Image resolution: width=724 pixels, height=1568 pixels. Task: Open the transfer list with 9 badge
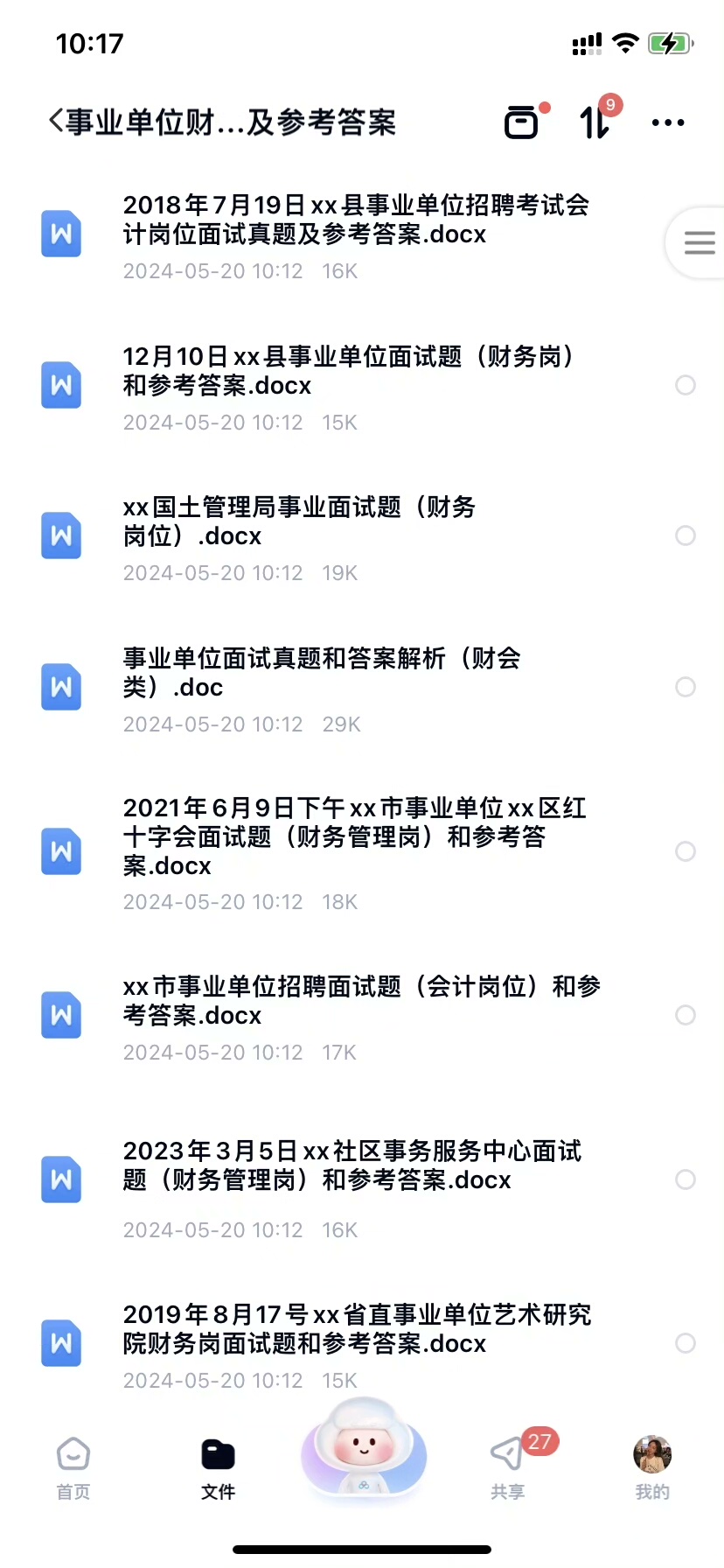[595, 122]
